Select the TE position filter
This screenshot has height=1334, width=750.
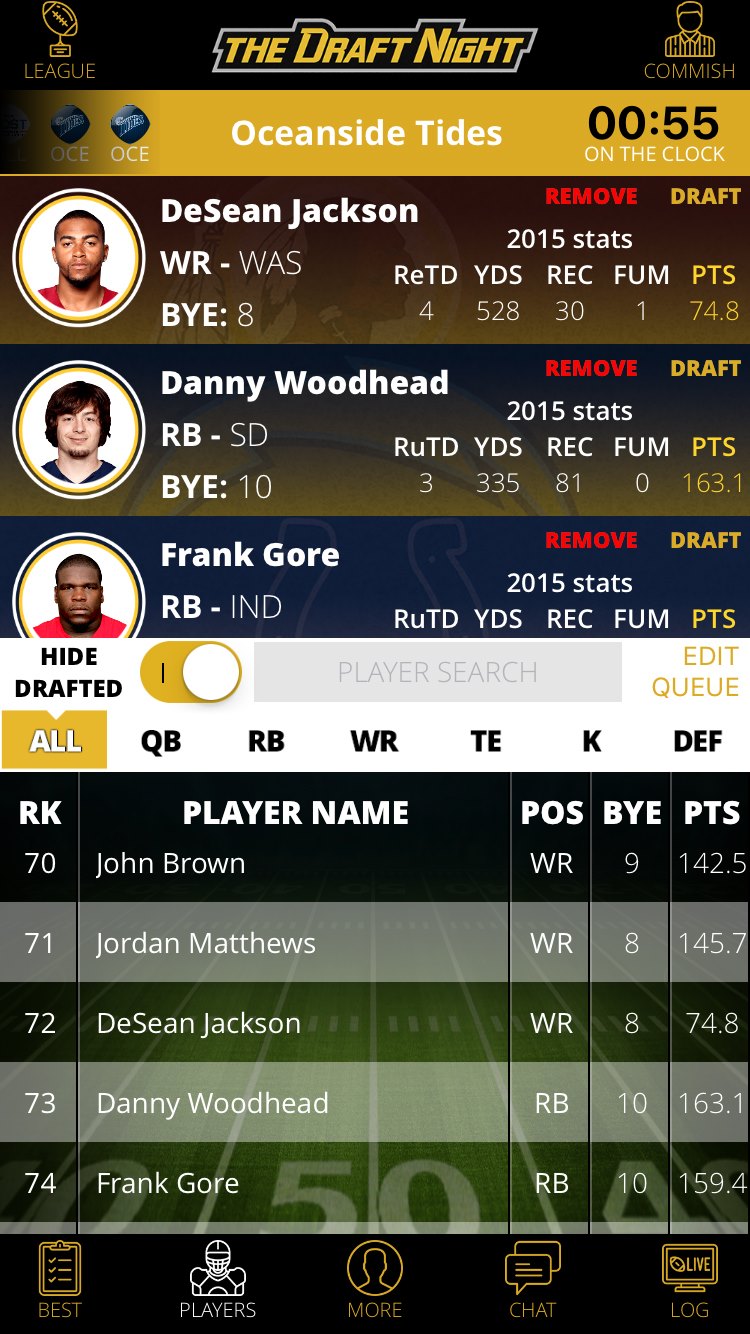(486, 741)
